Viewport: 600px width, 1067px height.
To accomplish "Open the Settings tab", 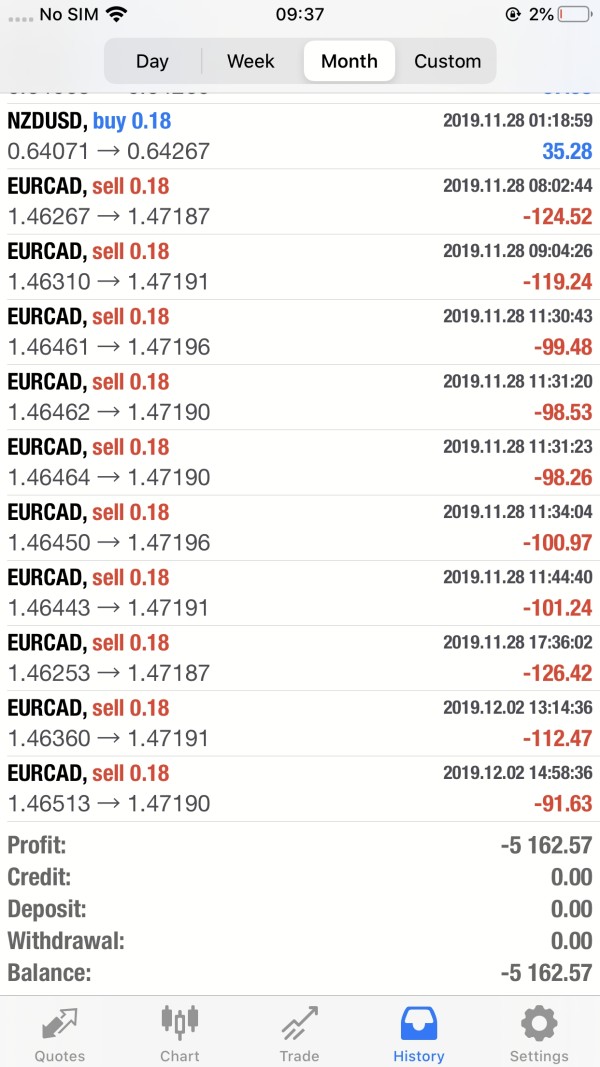I will coord(539,1034).
